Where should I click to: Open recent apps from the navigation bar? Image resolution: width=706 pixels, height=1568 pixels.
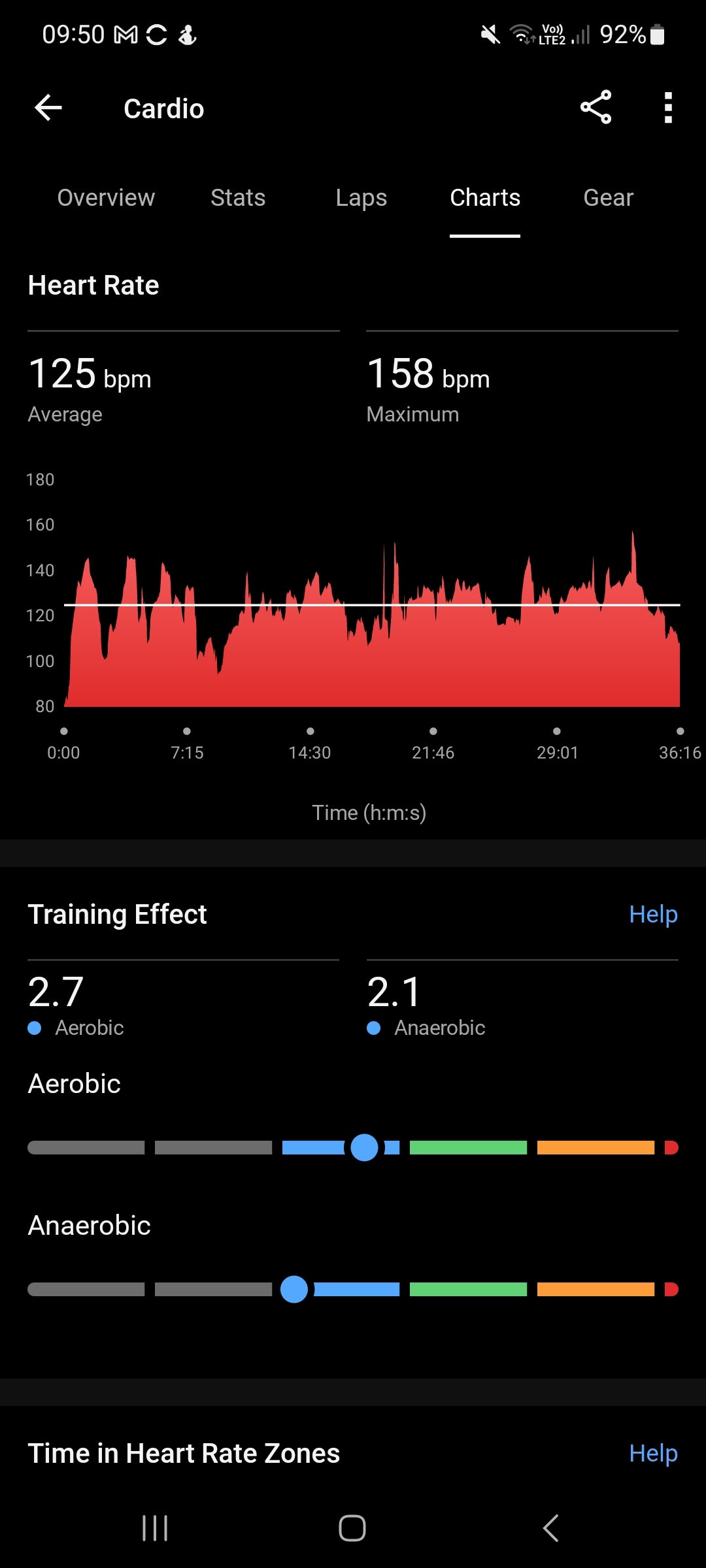[155, 1528]
